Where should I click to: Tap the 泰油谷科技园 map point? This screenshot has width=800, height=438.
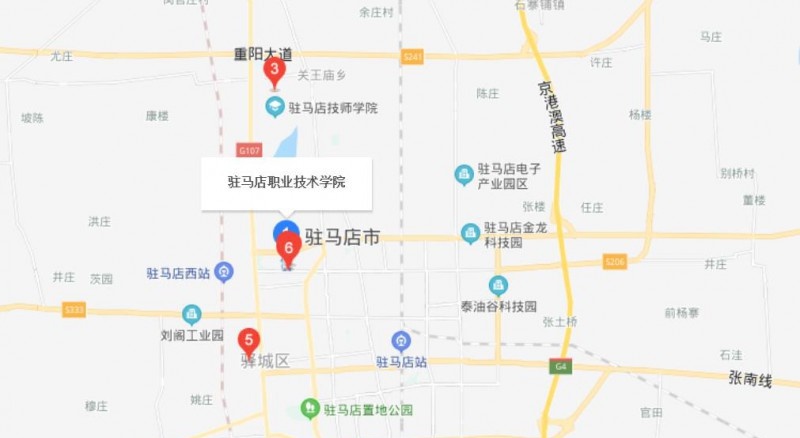(498, 285)
